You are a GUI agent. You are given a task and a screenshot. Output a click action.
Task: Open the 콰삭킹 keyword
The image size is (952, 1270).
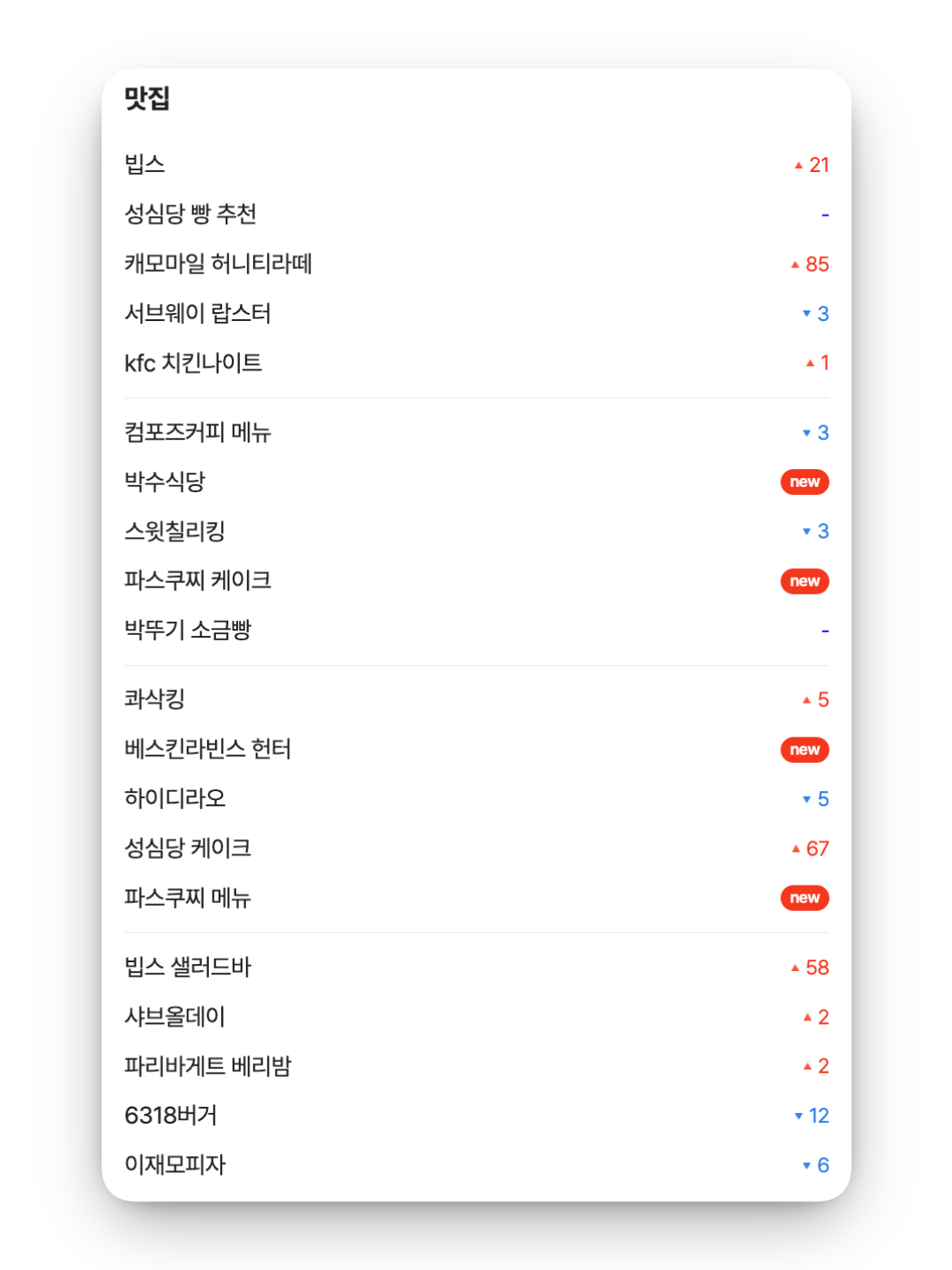(154, 699)
